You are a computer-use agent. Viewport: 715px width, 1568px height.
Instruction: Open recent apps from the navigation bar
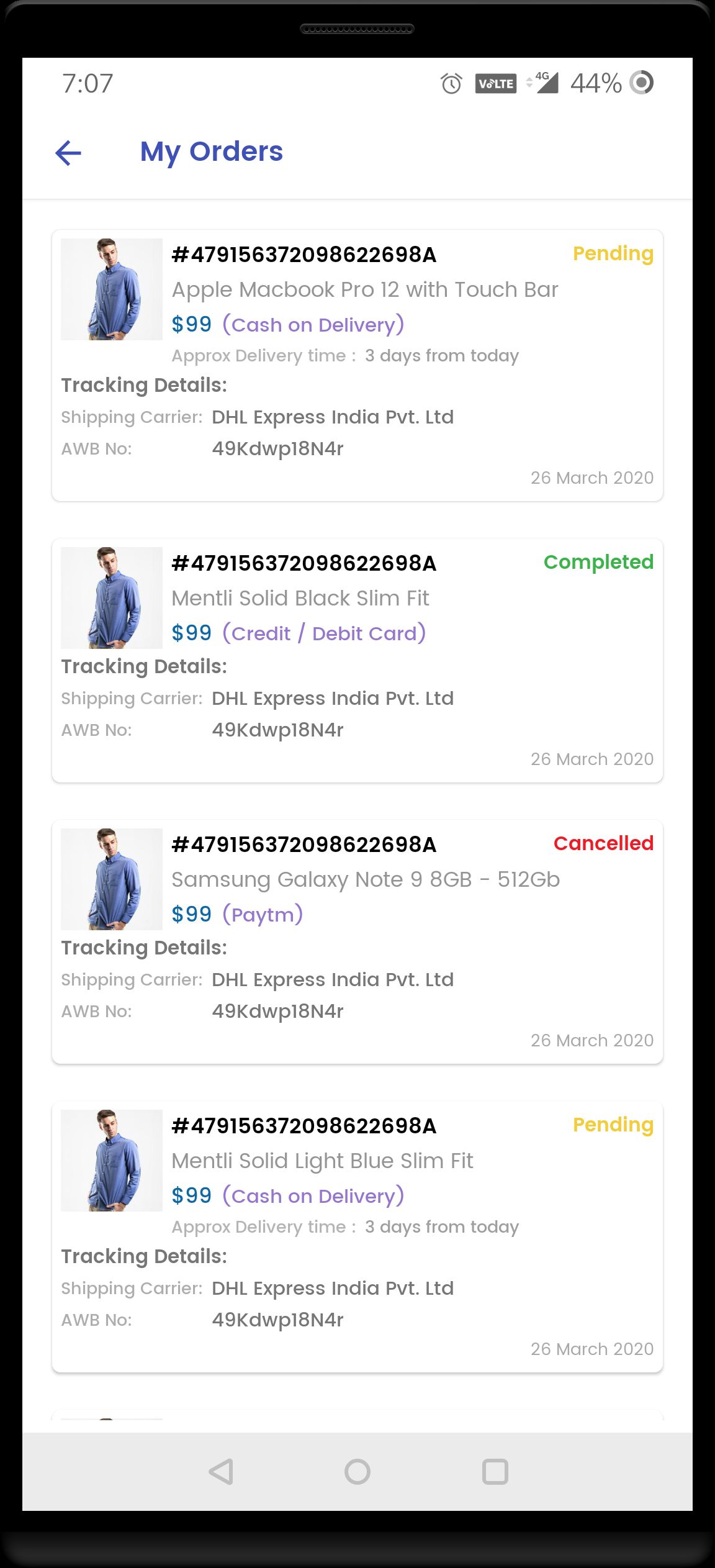495,1471
